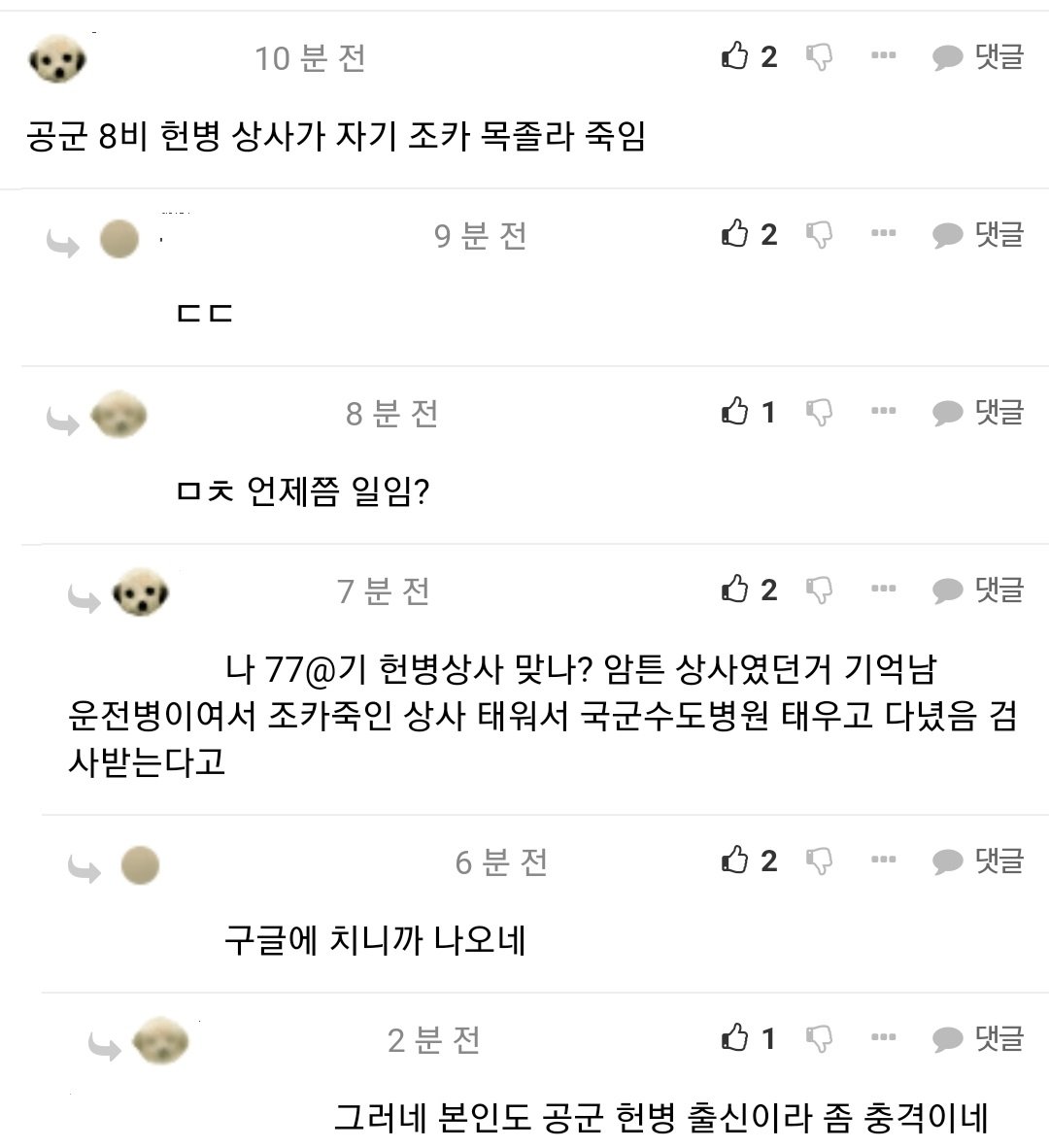Image resolution: width=1049 pixels, height=1148 pixels.
Task: Like the comment posted 2분 전
Action: 735,1038
